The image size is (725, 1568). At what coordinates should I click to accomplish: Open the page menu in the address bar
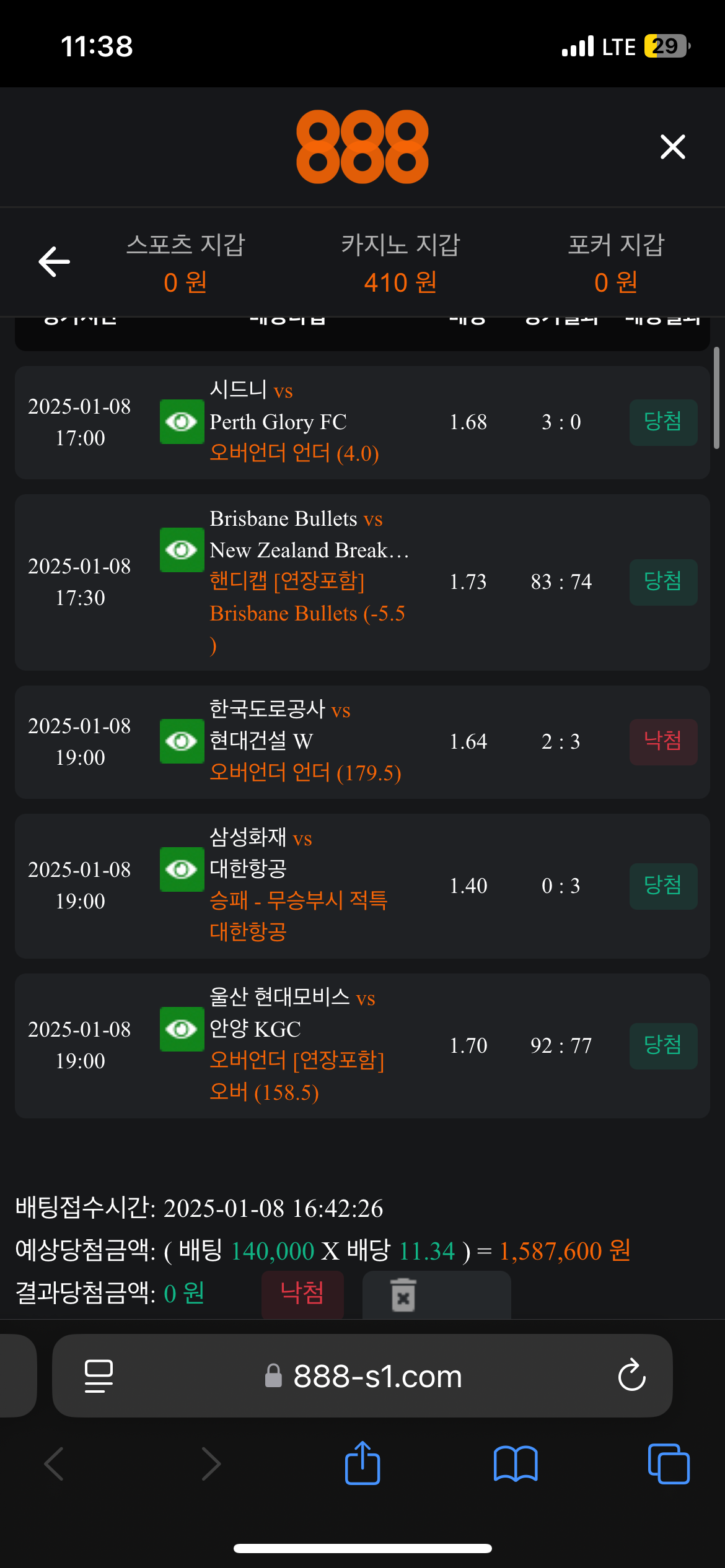point(99,1375)
